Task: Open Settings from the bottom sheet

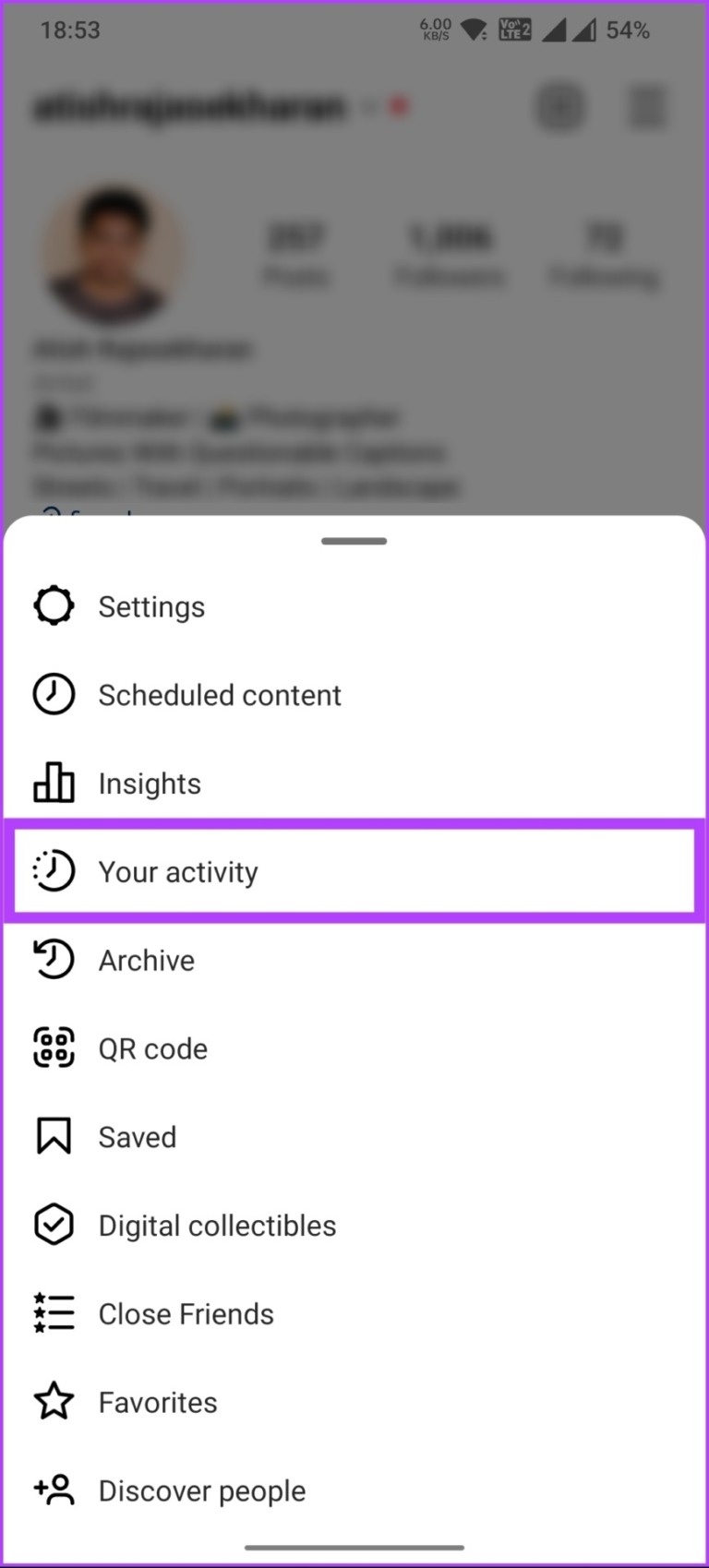Action: [x=151, y=605]
